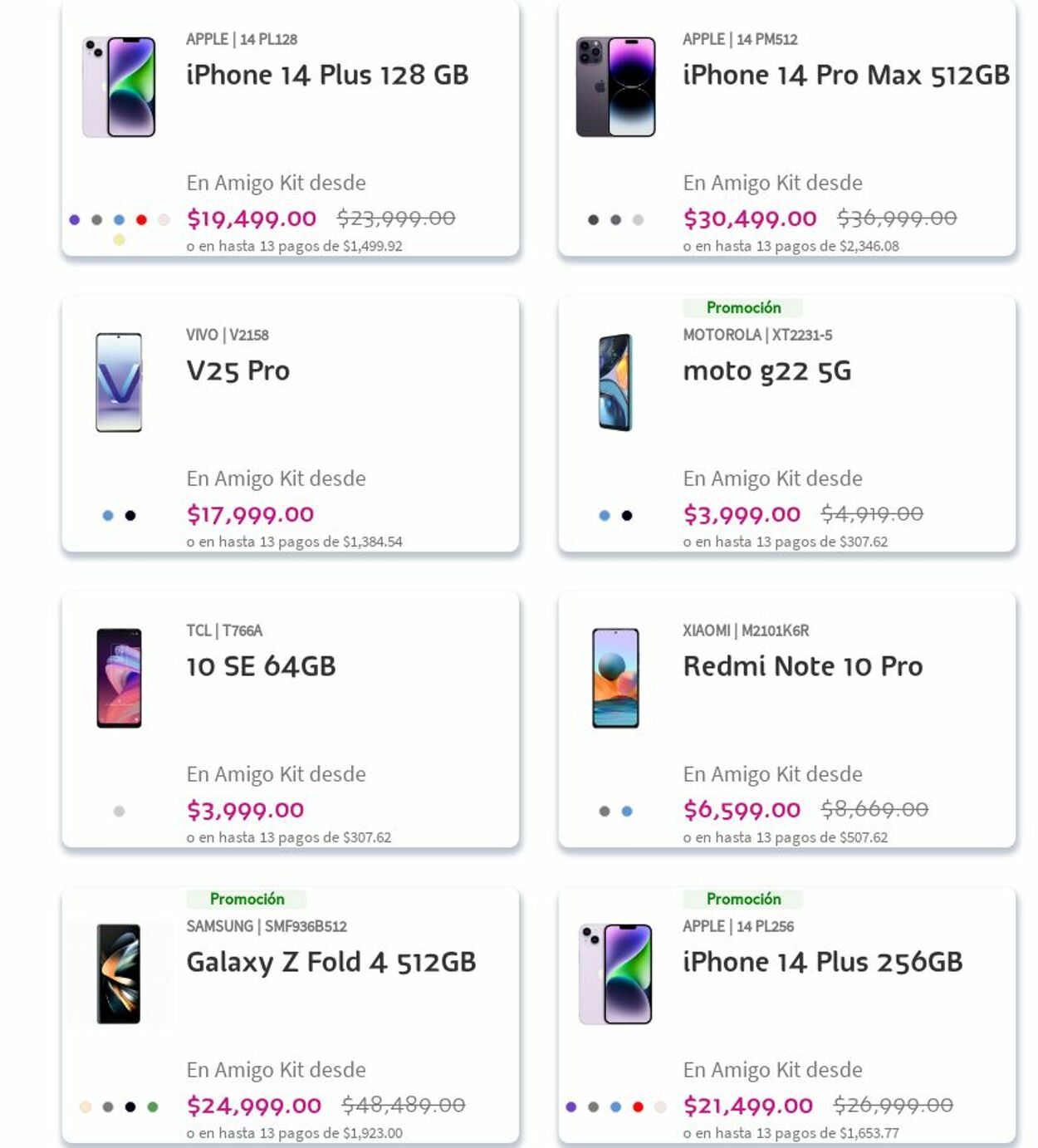Open the iPhone 14 Plus 256GB card
Viewport: 1038px width, 1148px height.
pos(822,963)
